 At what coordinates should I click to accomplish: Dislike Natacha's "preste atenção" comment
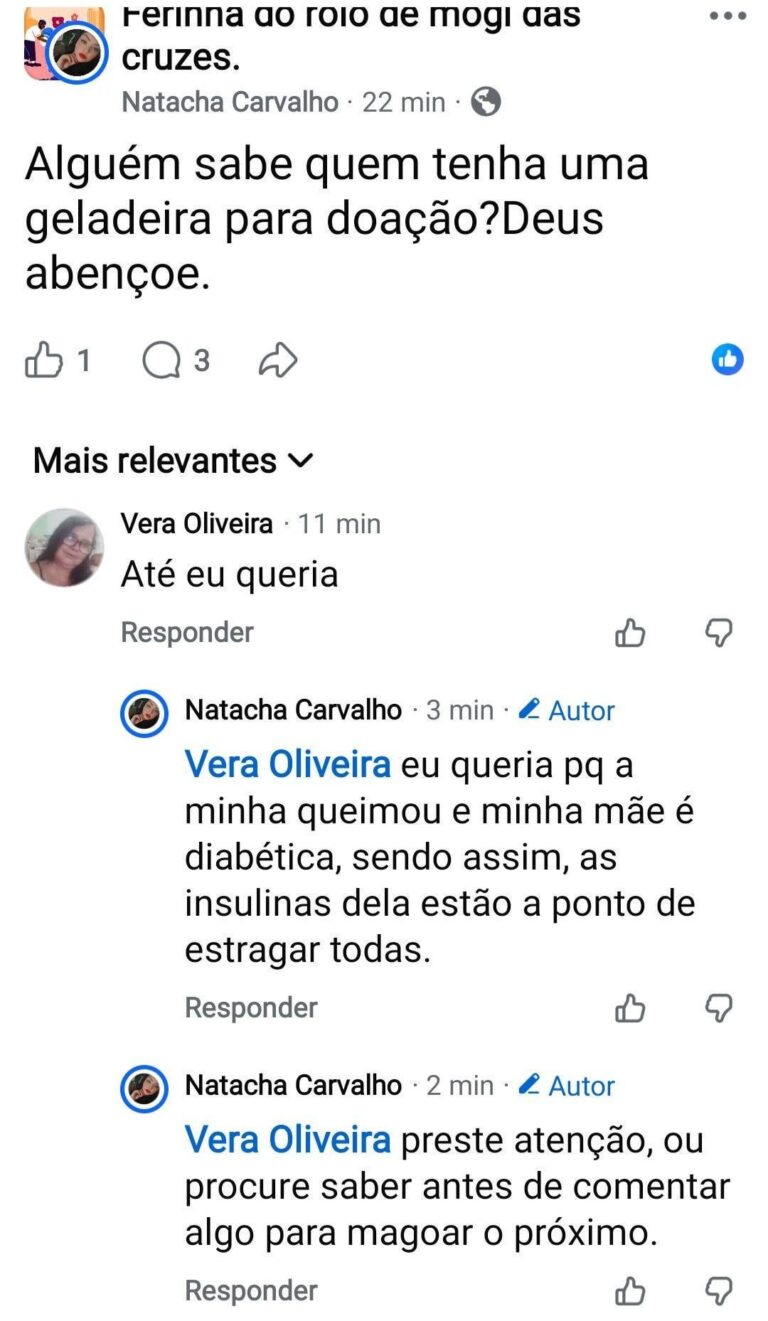pos(719,1291)
